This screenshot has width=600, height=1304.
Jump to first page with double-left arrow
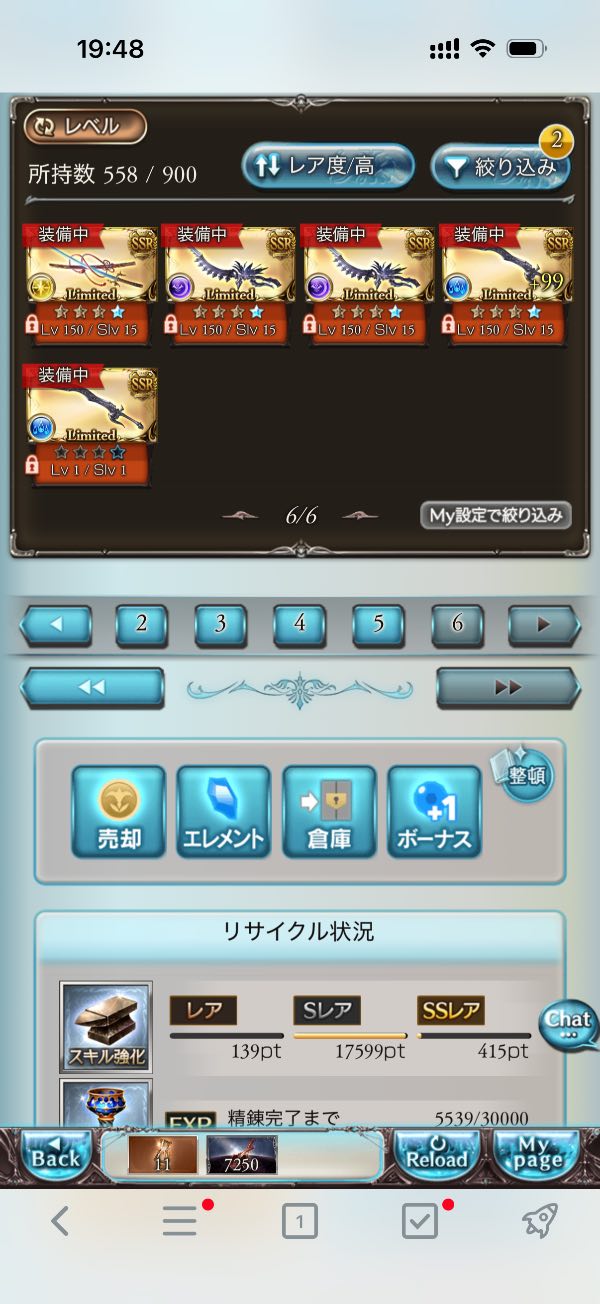[x=92, y=688]
